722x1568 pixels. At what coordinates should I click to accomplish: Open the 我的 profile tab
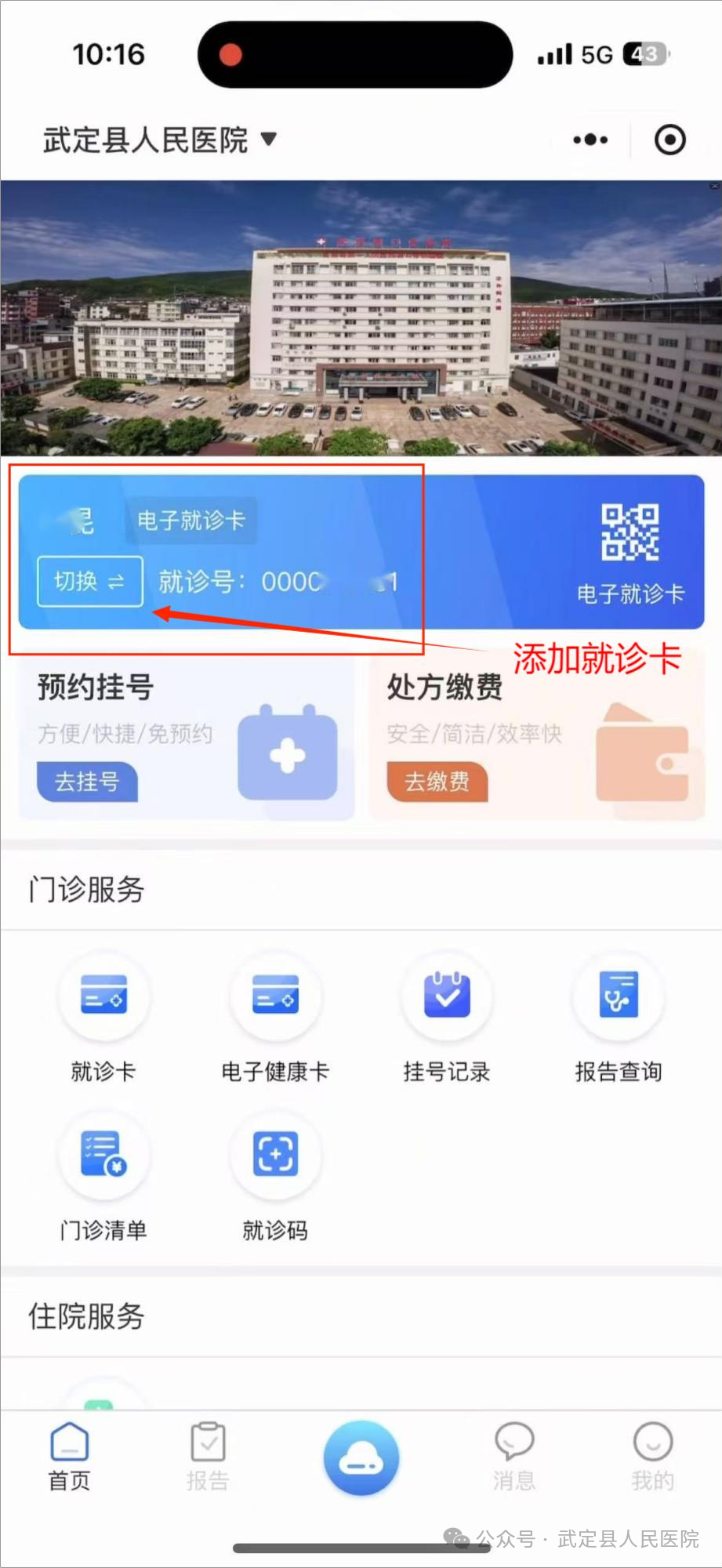pos(652,1457)
